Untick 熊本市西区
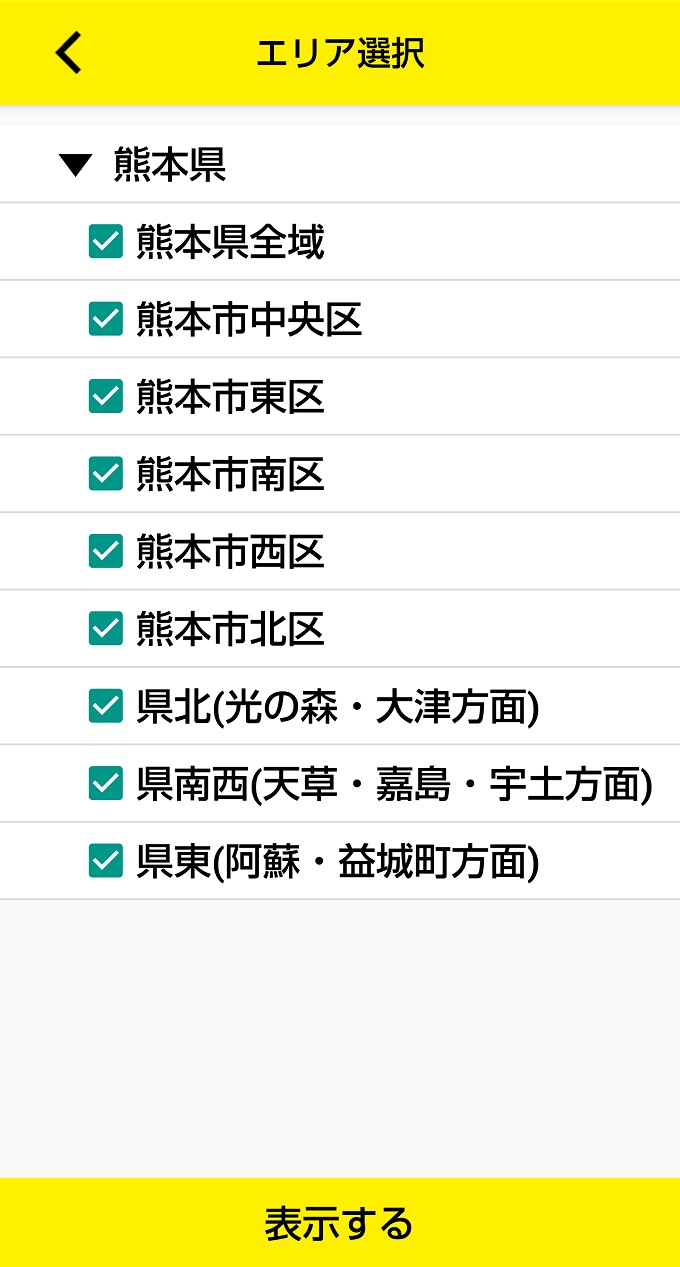Viewport: 680px width, 1267px height. (105, 551)
